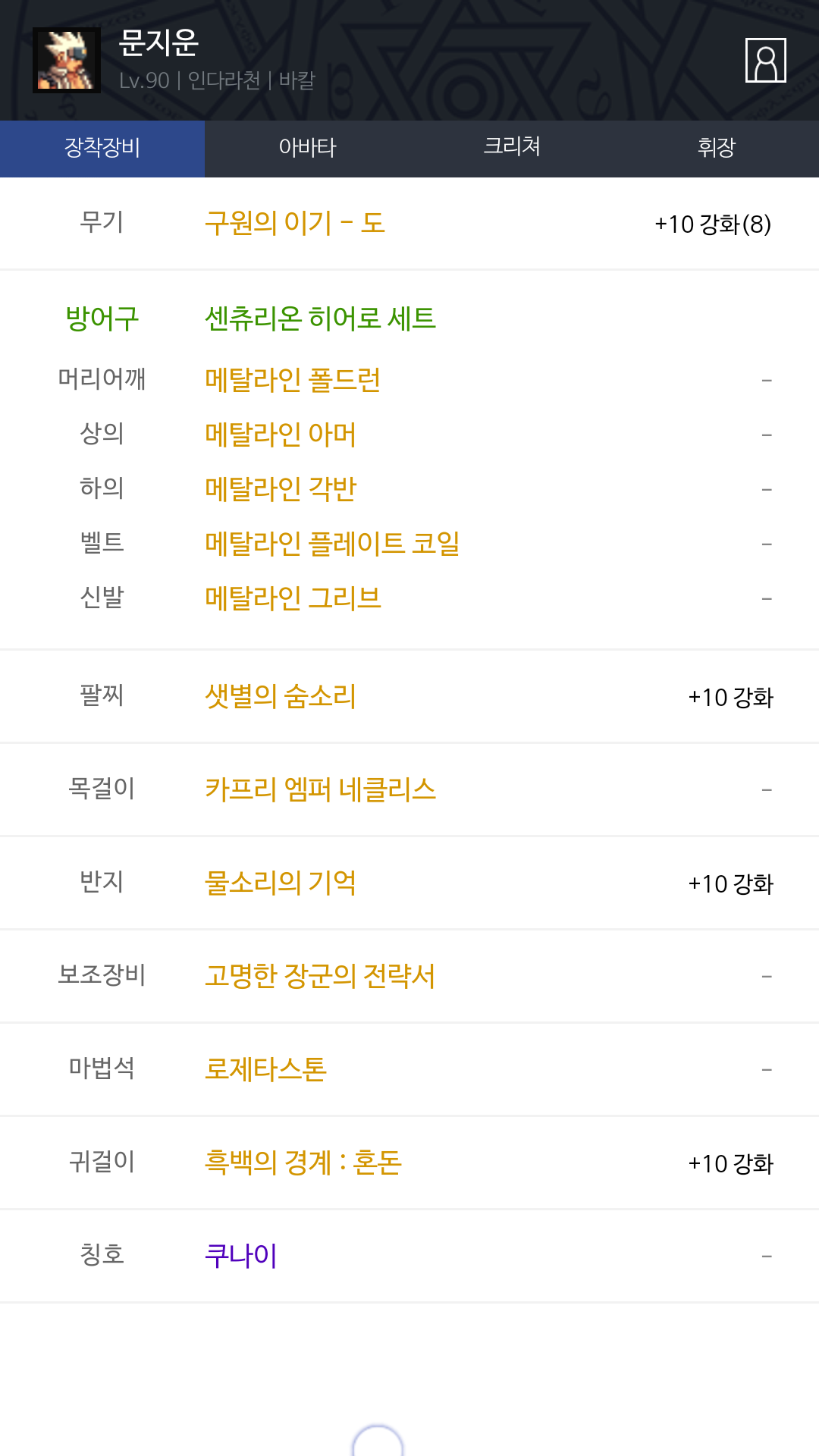Image resolution: width=819 pixels, height=1456 pixels.
Task: View necklace 카프리 엠퍼 네클리스
Action: click(x=320, y=789)
